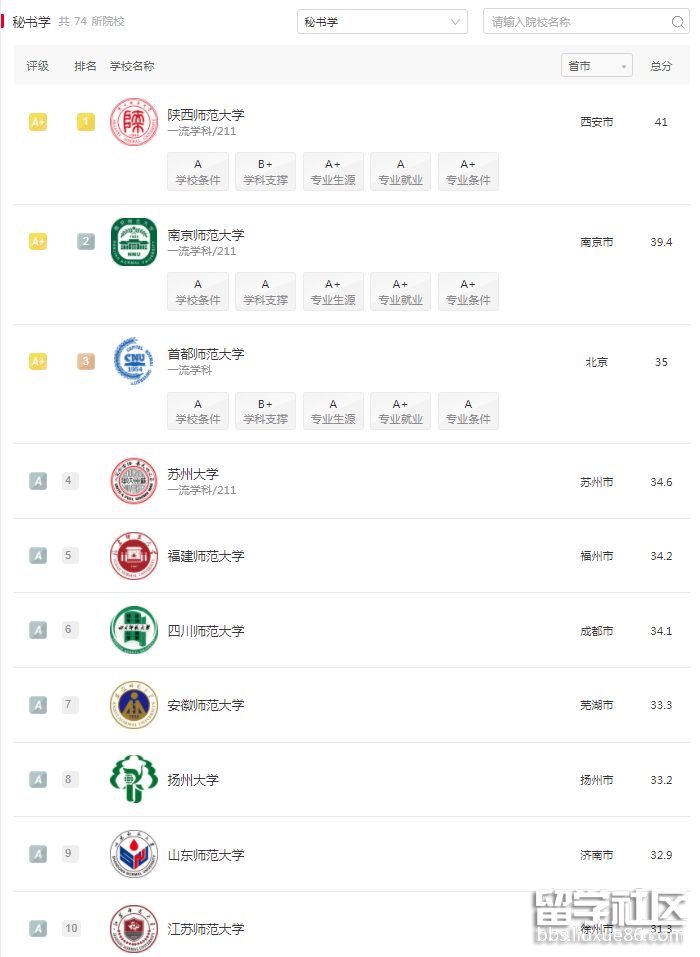Open 陕西师范大学 school entry

[x=205, y=115]
